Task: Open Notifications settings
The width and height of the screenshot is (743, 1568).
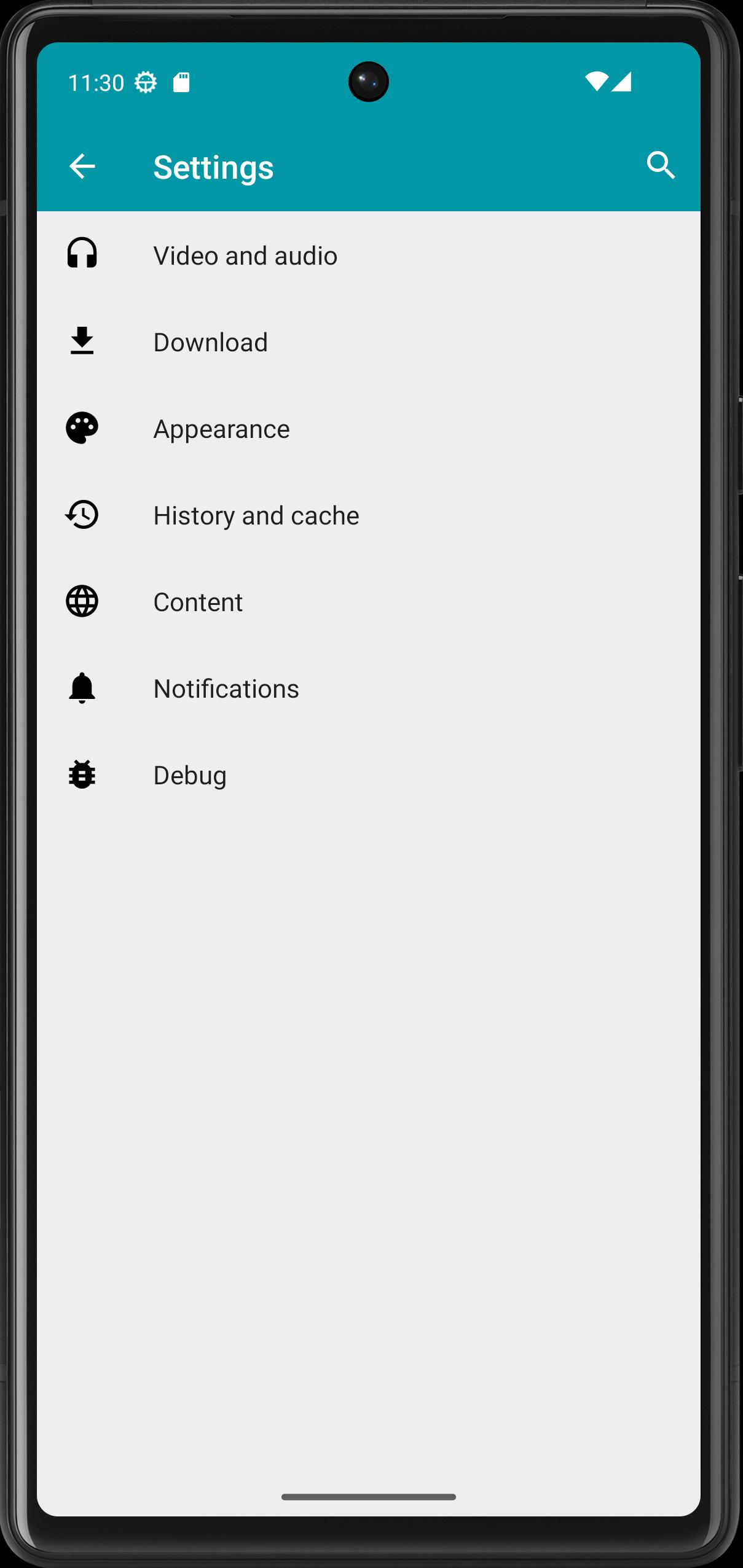Action: pyautogui.click(x=369, y=688)
